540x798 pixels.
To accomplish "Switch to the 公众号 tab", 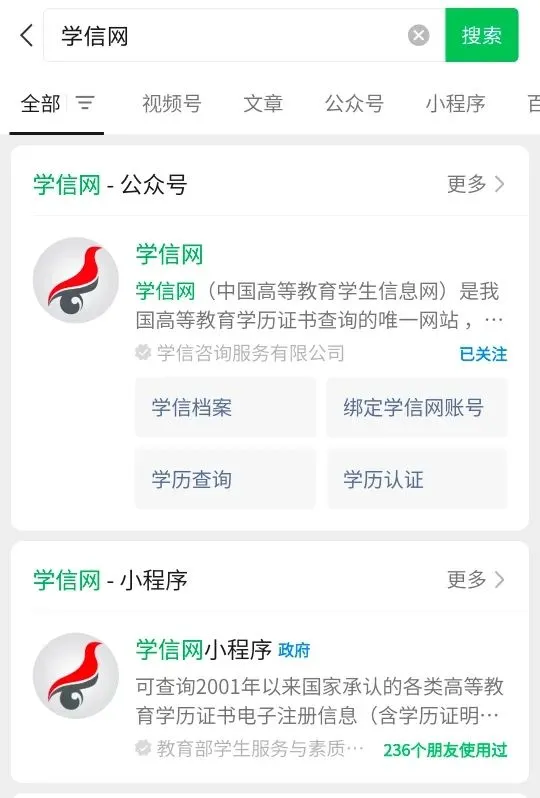I will point(354,103).
